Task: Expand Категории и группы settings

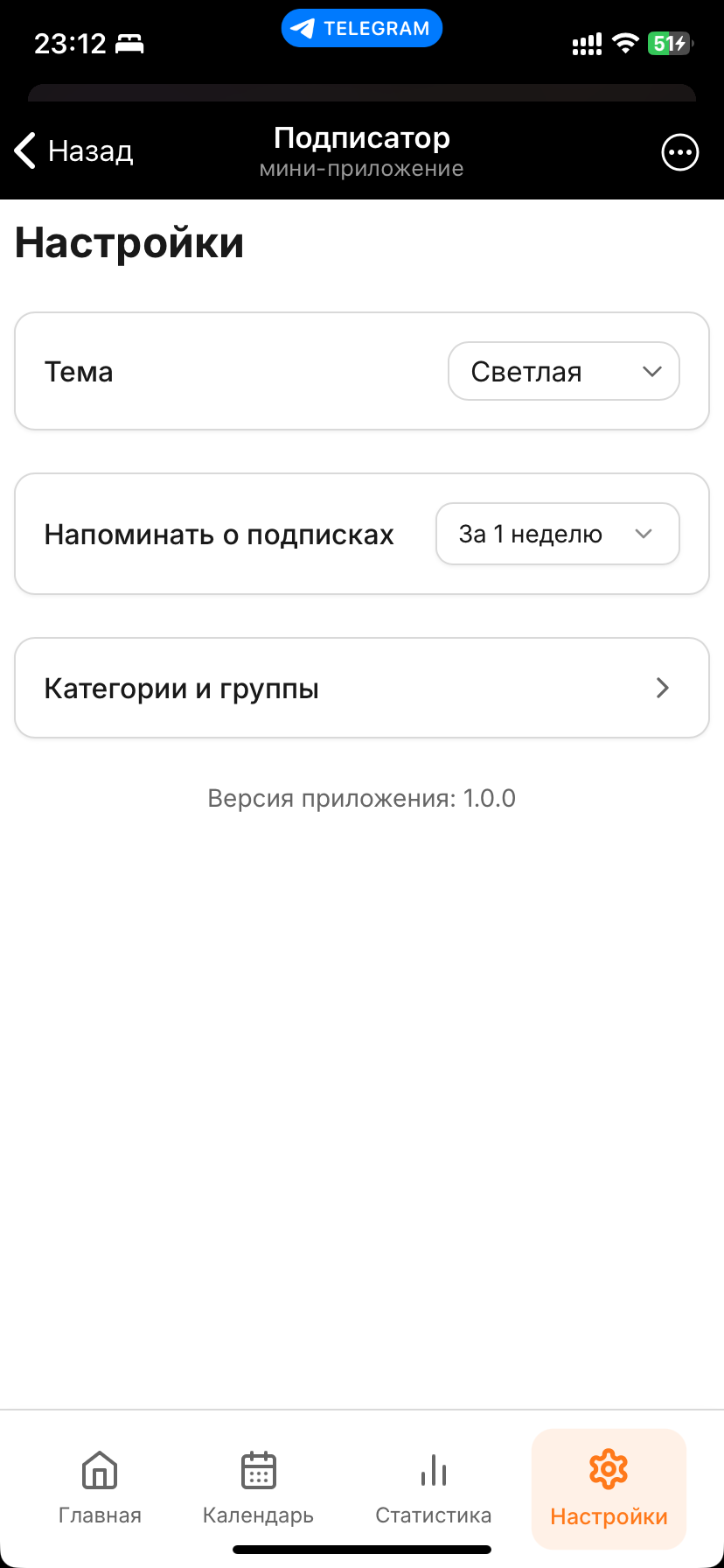Action: click(361, 688)
